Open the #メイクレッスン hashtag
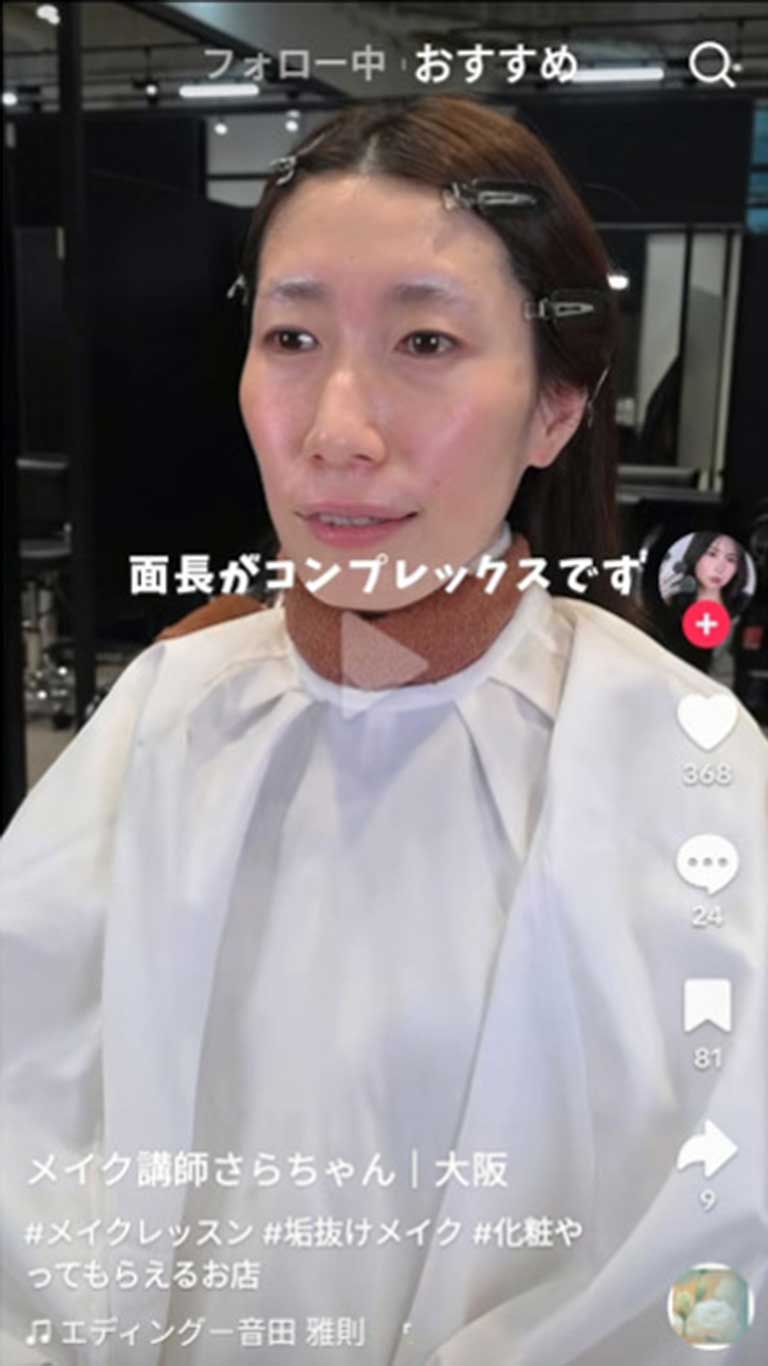Screen dimensions: 768x1366 138,1233
